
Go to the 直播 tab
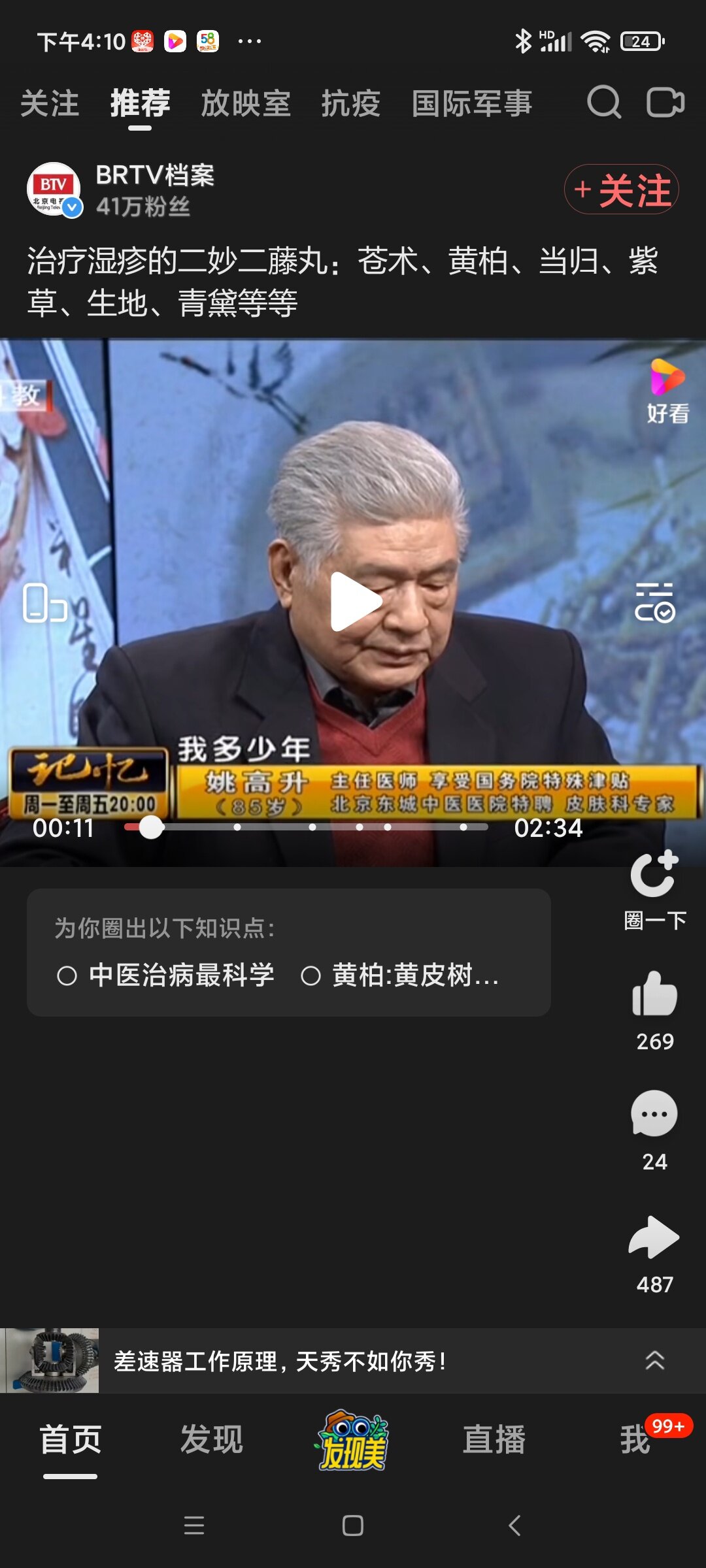pyautogui.click(x=494, y=1439)
